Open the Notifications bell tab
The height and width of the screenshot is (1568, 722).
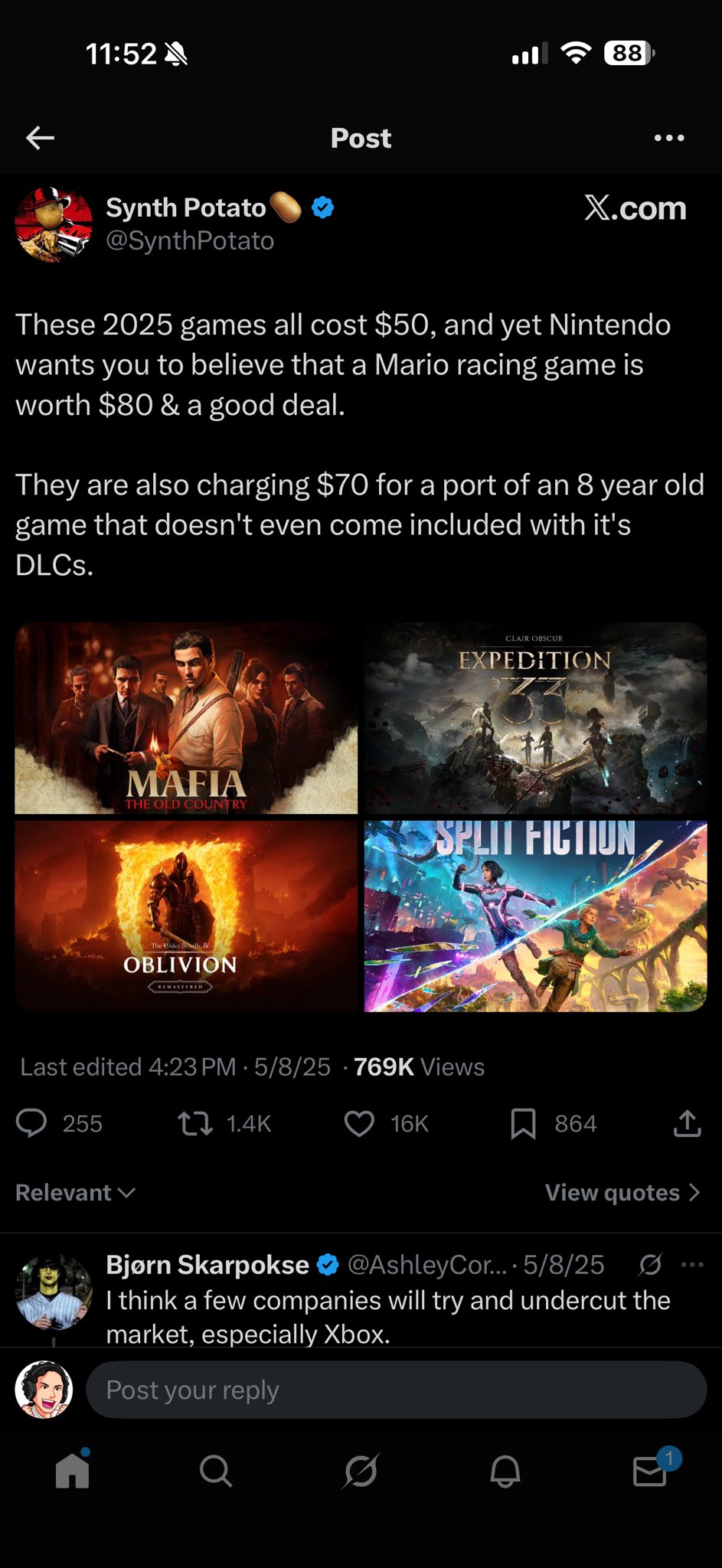[x=505, y=1471]
